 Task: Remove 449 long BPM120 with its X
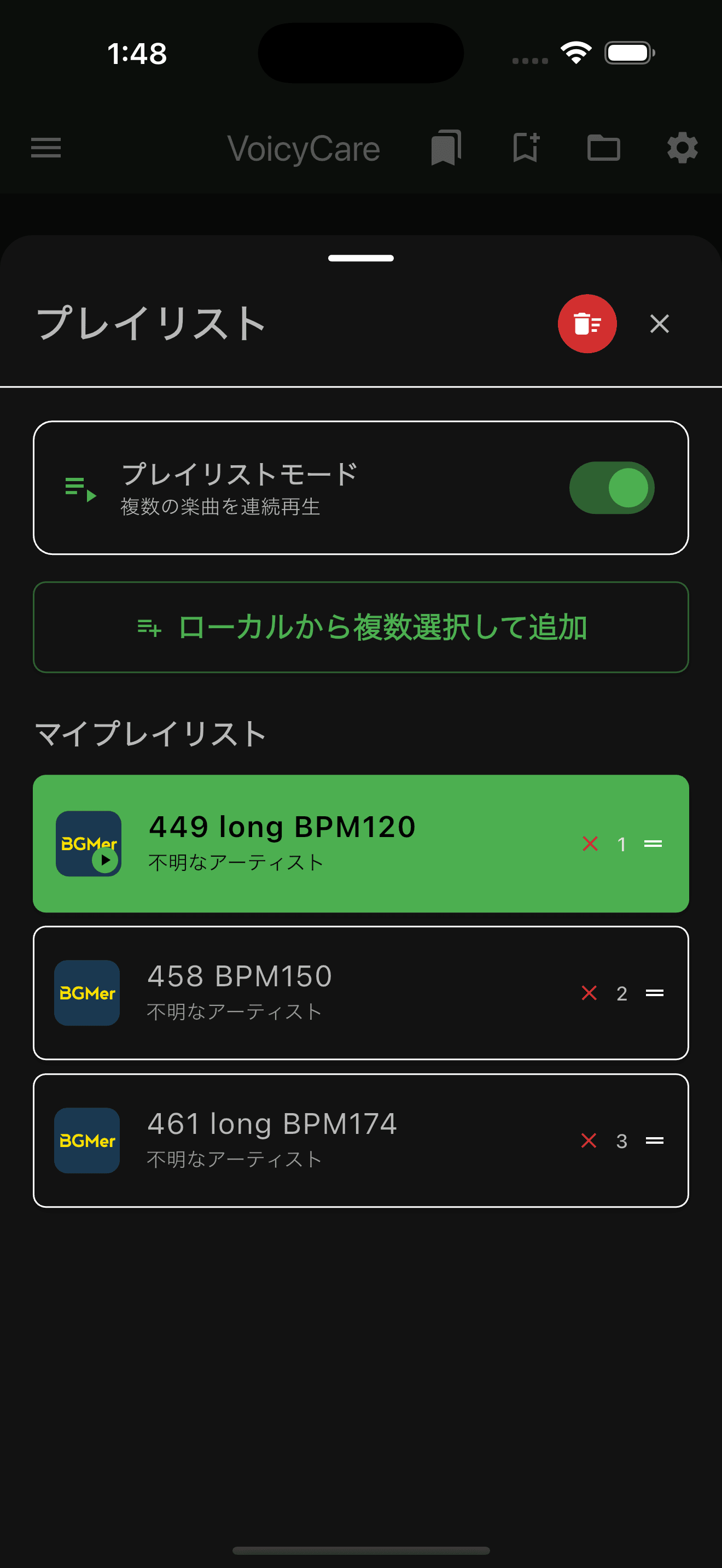pos(589,844)
